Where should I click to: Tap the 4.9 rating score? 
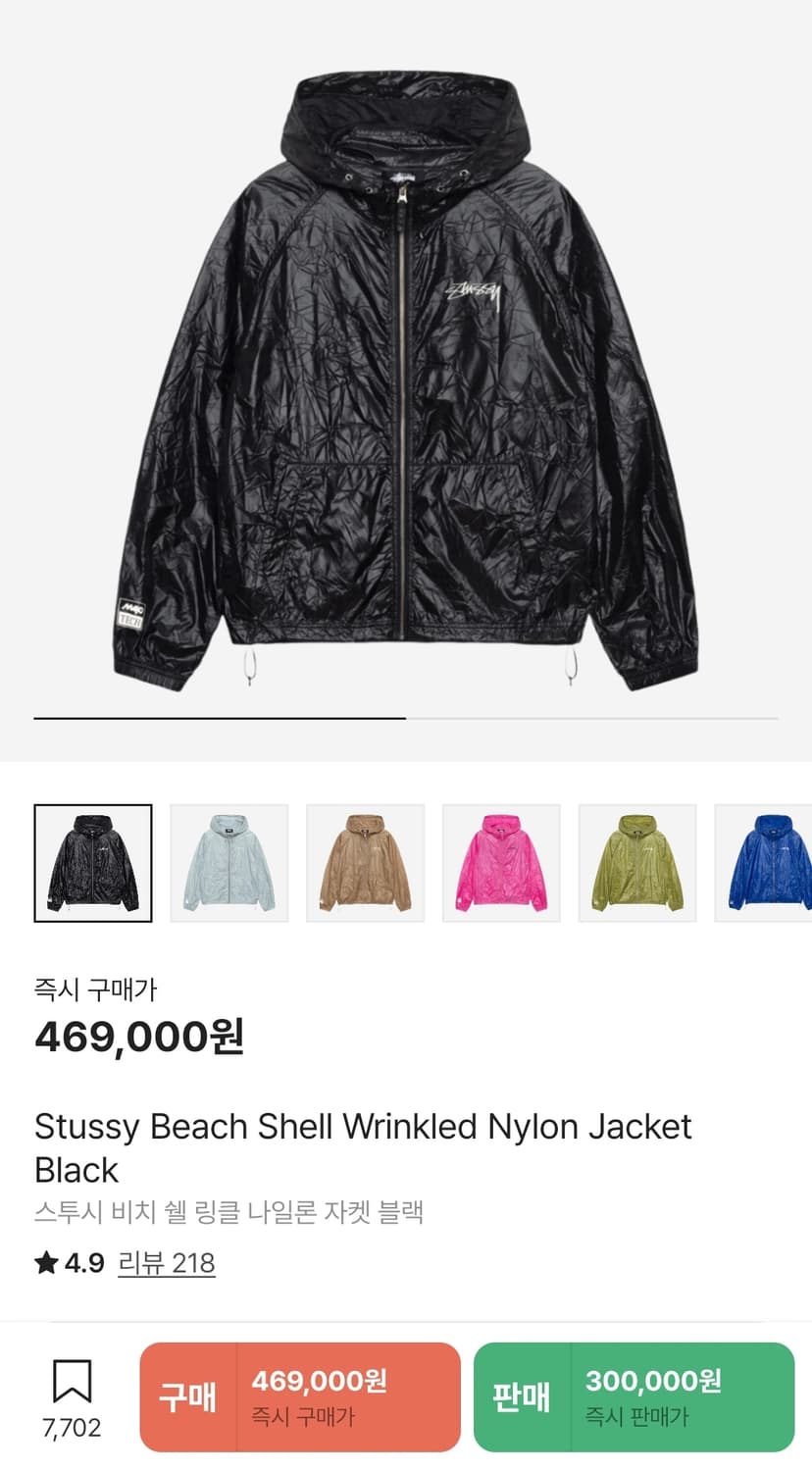(81, 1264)
